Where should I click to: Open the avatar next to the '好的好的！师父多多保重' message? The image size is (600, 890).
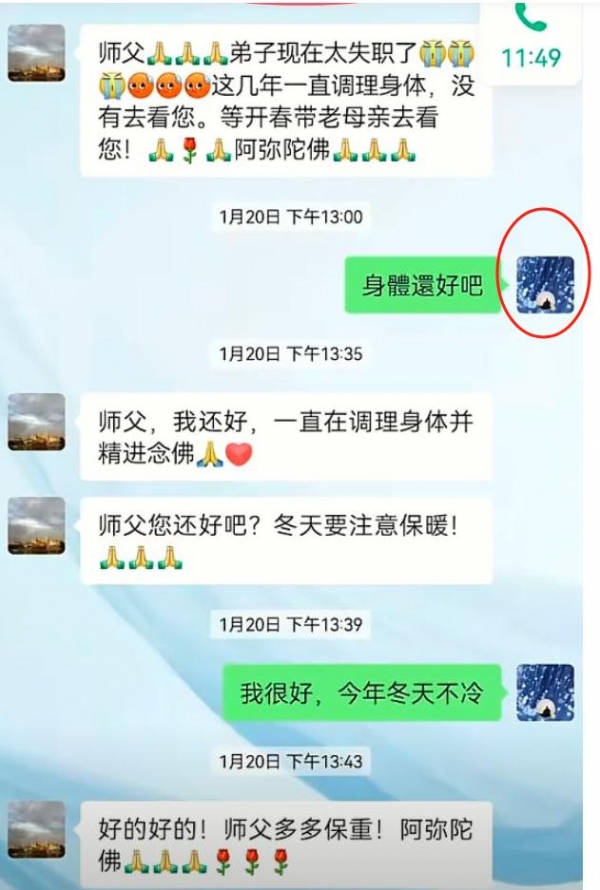(x=37, y=830)
